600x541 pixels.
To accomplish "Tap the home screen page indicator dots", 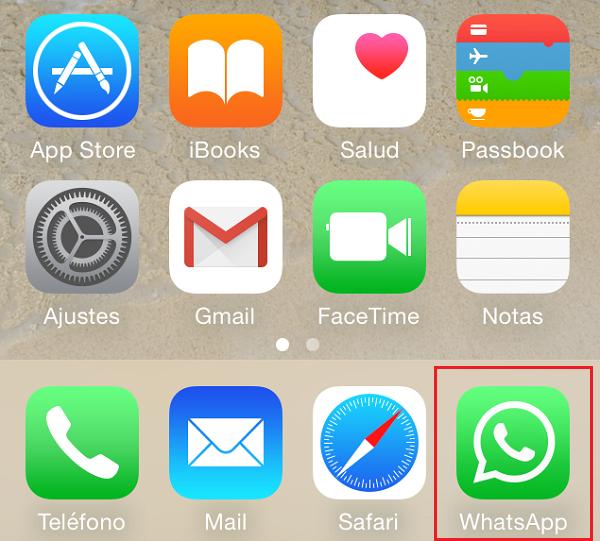I will coord(297,344).
